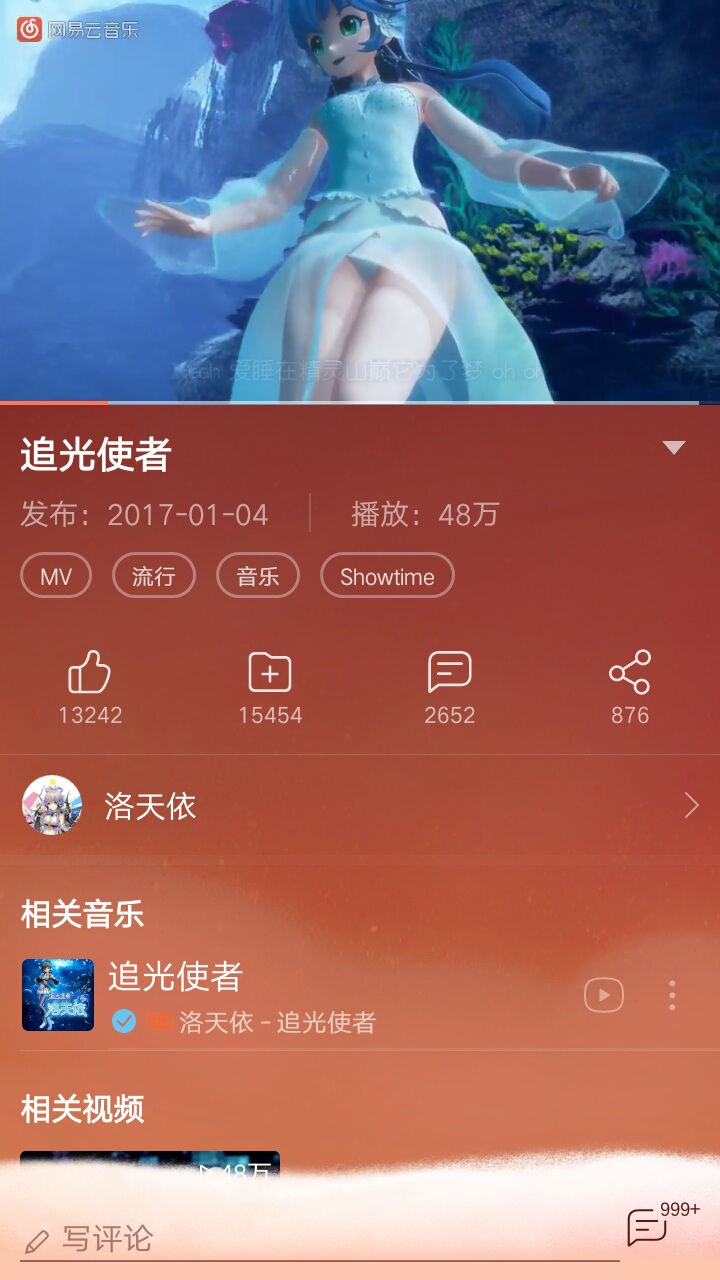
Task: Share this video
Action: 630,673
